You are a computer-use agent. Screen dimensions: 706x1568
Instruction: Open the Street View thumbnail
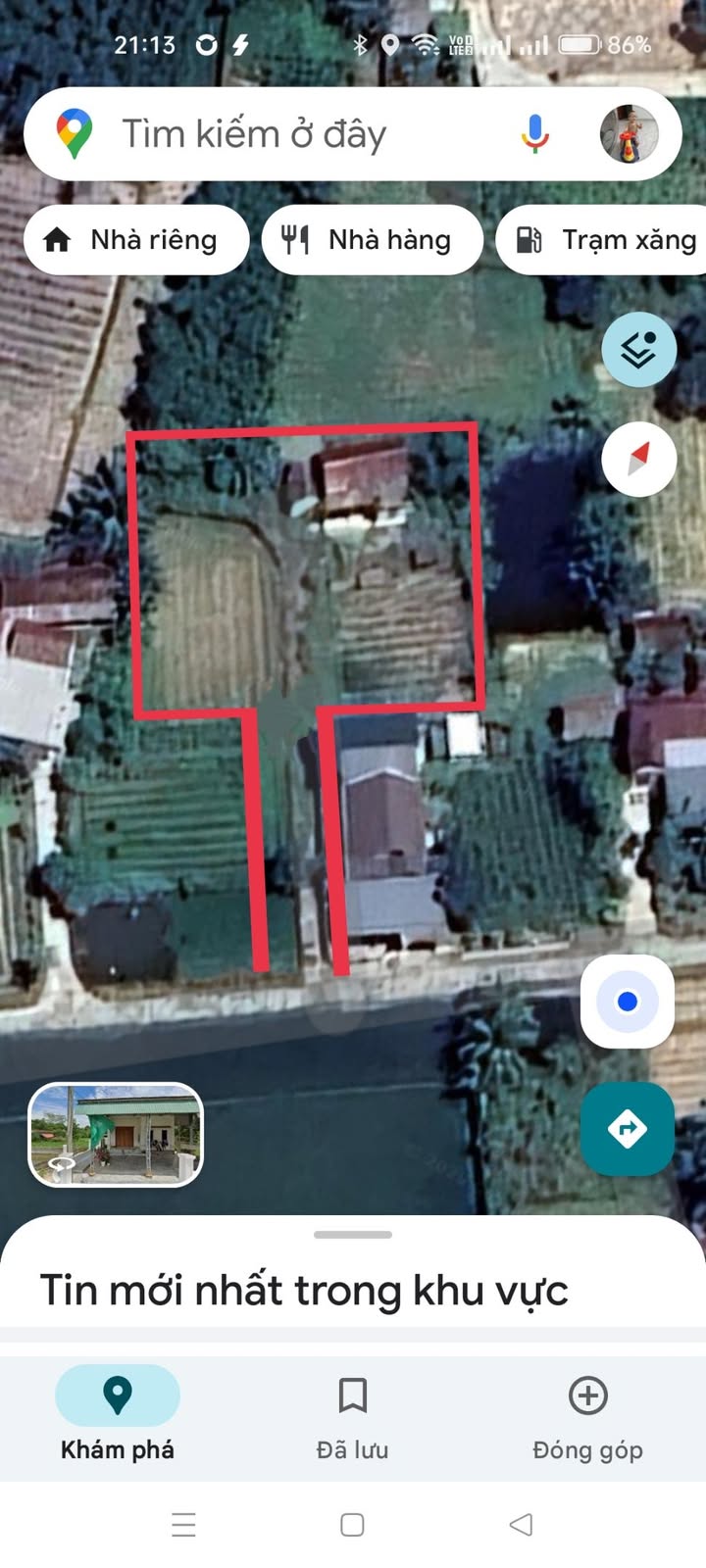[x=116, y=1135]
